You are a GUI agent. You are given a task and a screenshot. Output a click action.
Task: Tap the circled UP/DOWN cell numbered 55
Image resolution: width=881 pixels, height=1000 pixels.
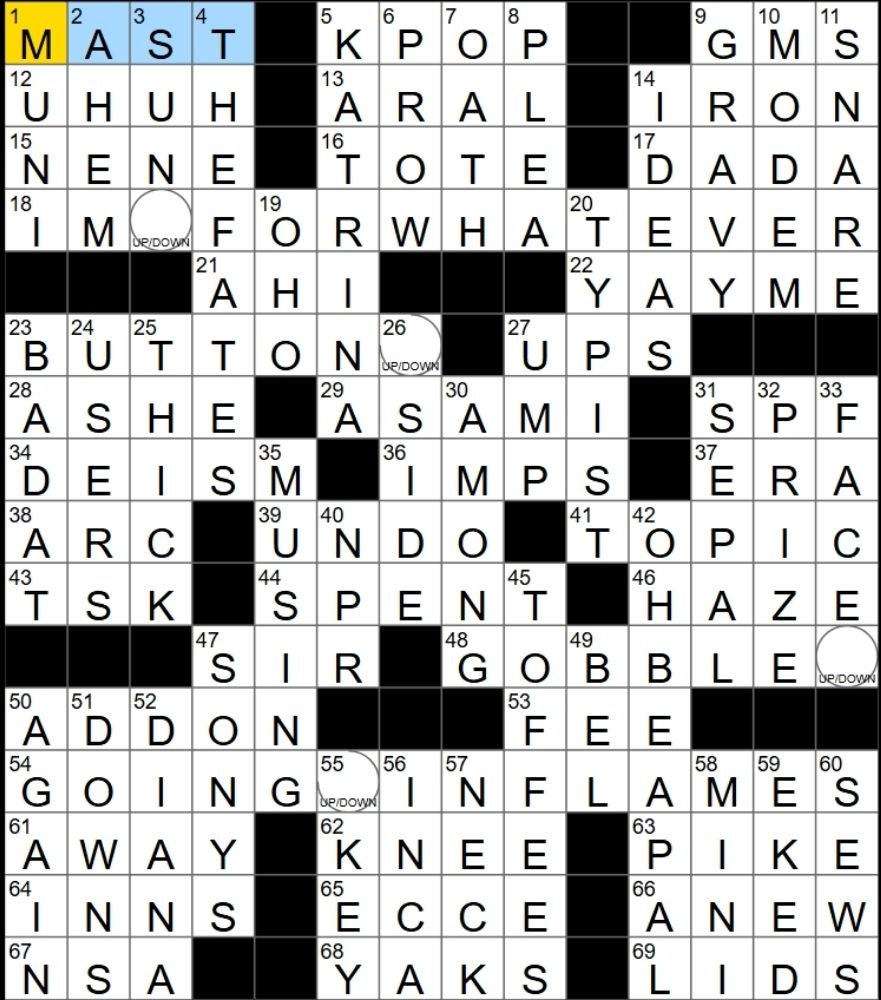(x=347, y=783)
